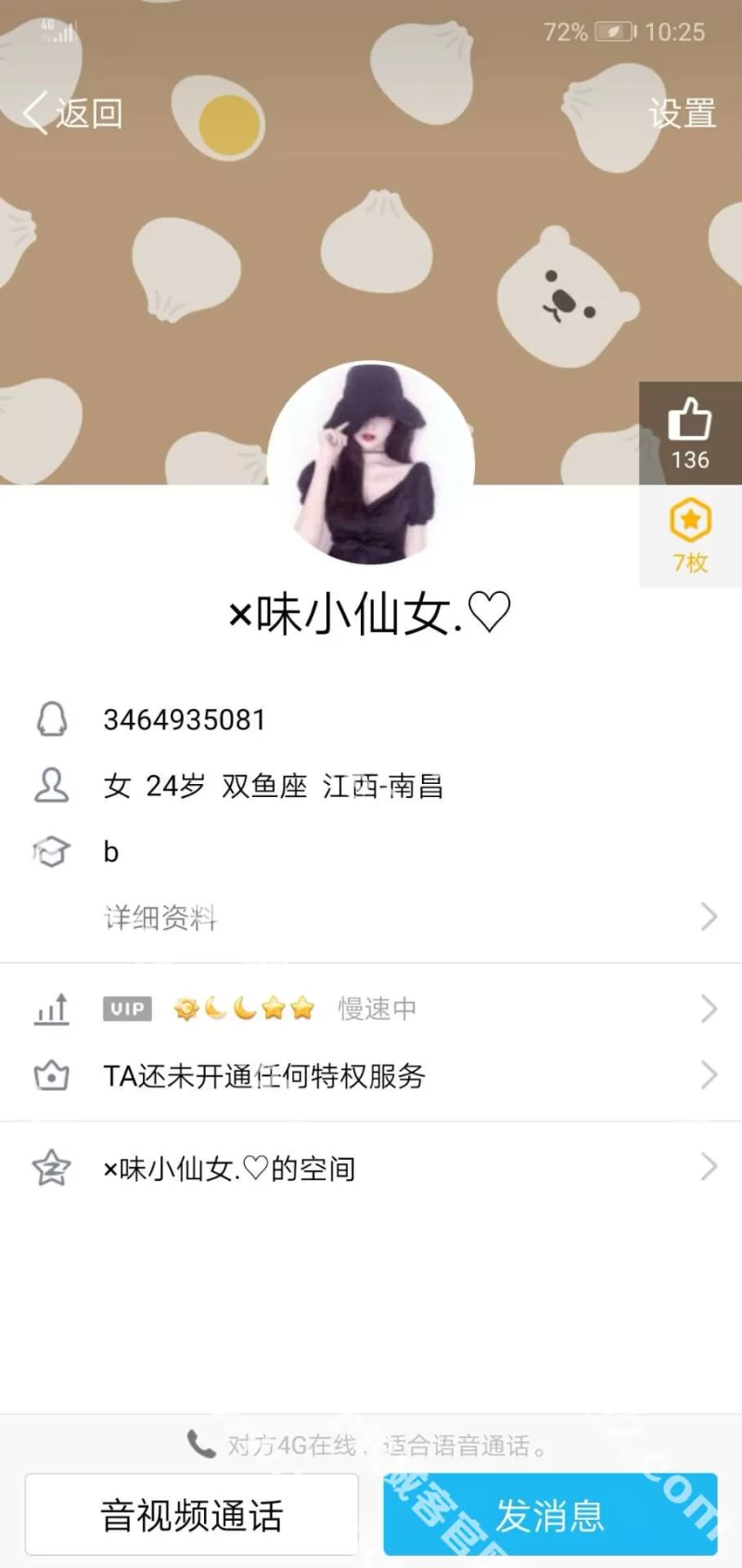The image size is (742, 1568).
Task: Tap 发消息 to send a message
Action: (550, 1515)
